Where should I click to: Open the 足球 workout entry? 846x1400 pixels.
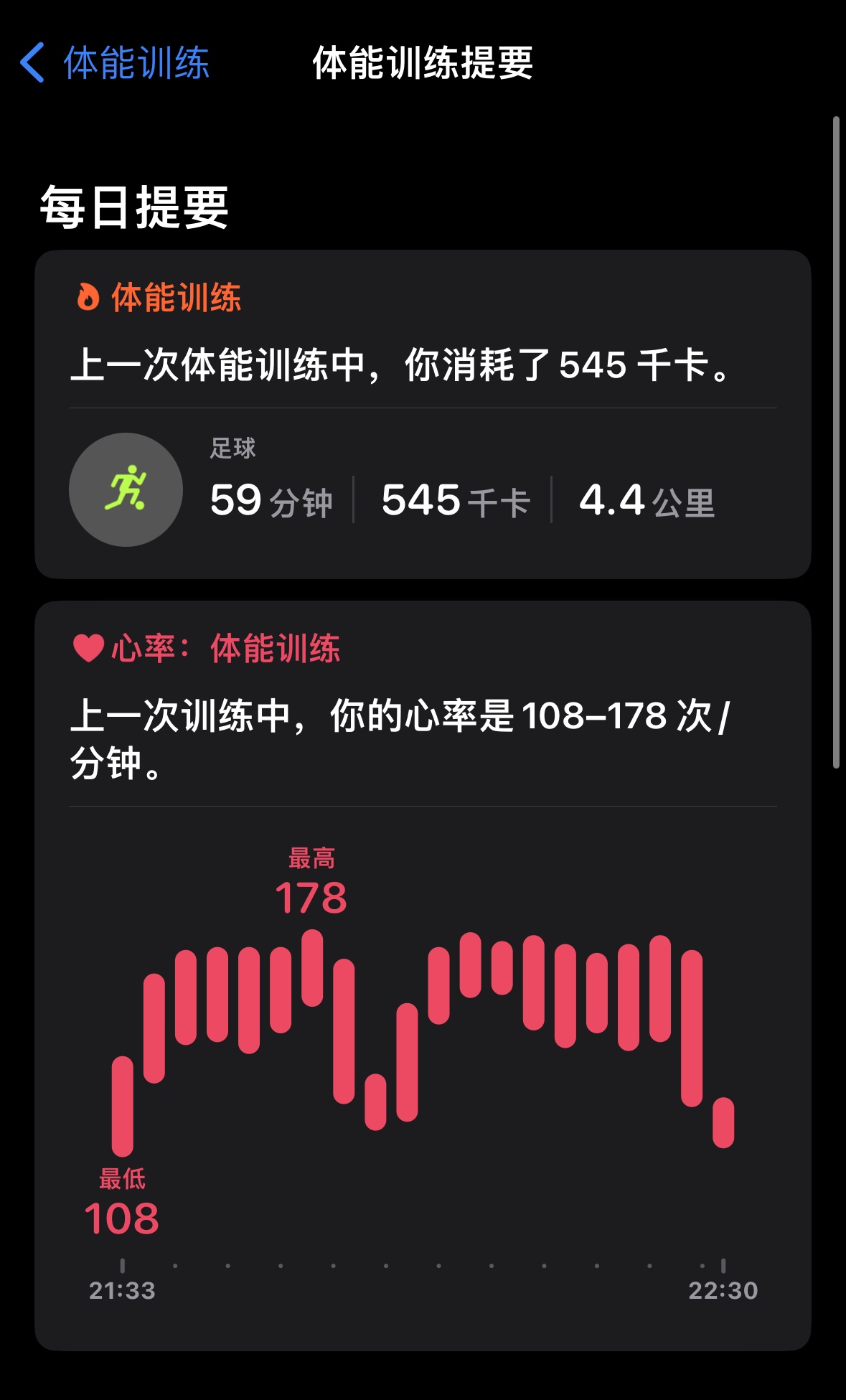(x=423, y=489)
